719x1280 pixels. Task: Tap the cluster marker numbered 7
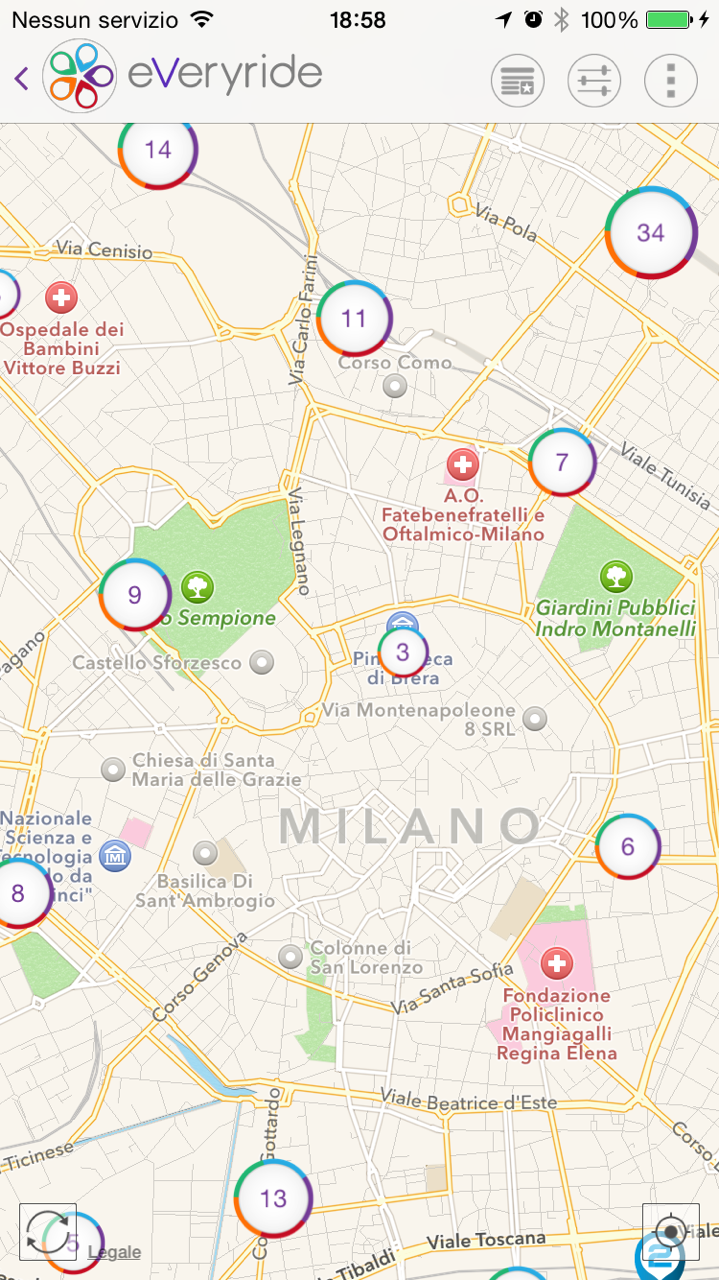tap(562, 462)
